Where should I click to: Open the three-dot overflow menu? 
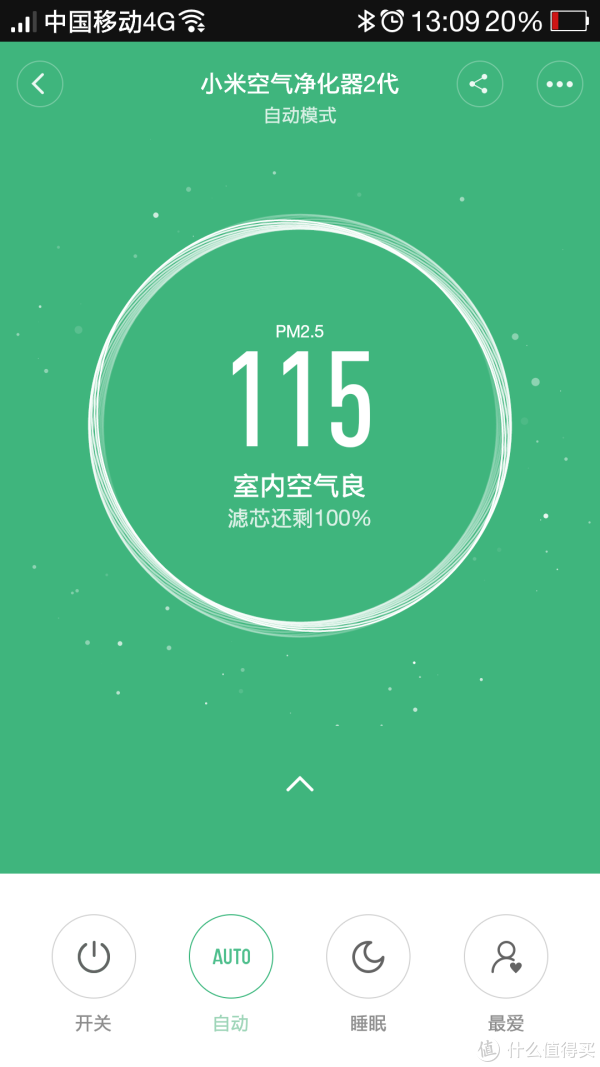pos(559,85)
